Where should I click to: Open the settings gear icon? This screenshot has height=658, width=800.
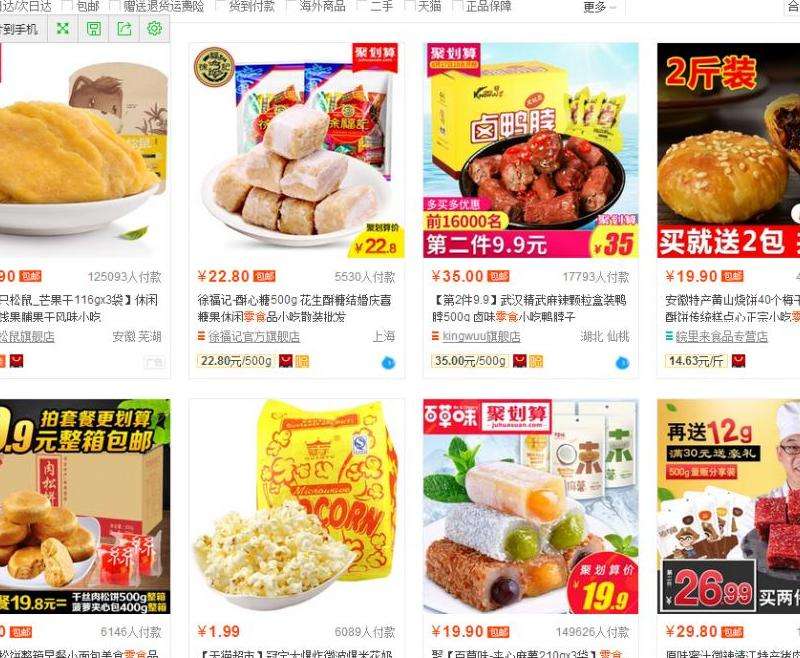point(154,28)
